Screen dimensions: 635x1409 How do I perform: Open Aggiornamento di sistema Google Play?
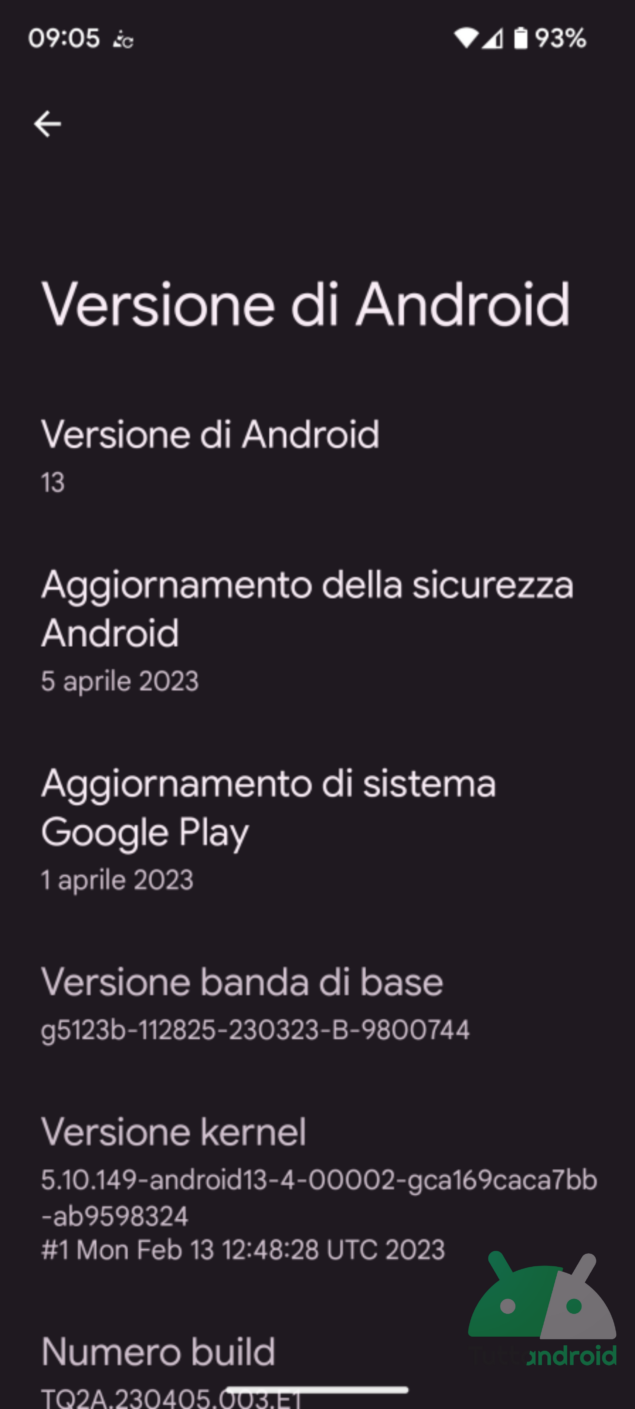point(317,831)
